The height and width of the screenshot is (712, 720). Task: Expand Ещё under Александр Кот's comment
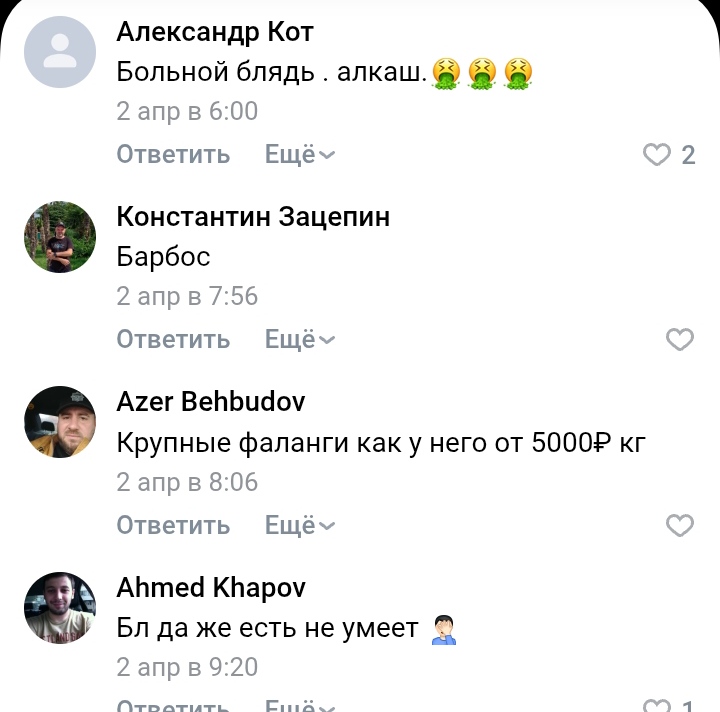point(300,154)
